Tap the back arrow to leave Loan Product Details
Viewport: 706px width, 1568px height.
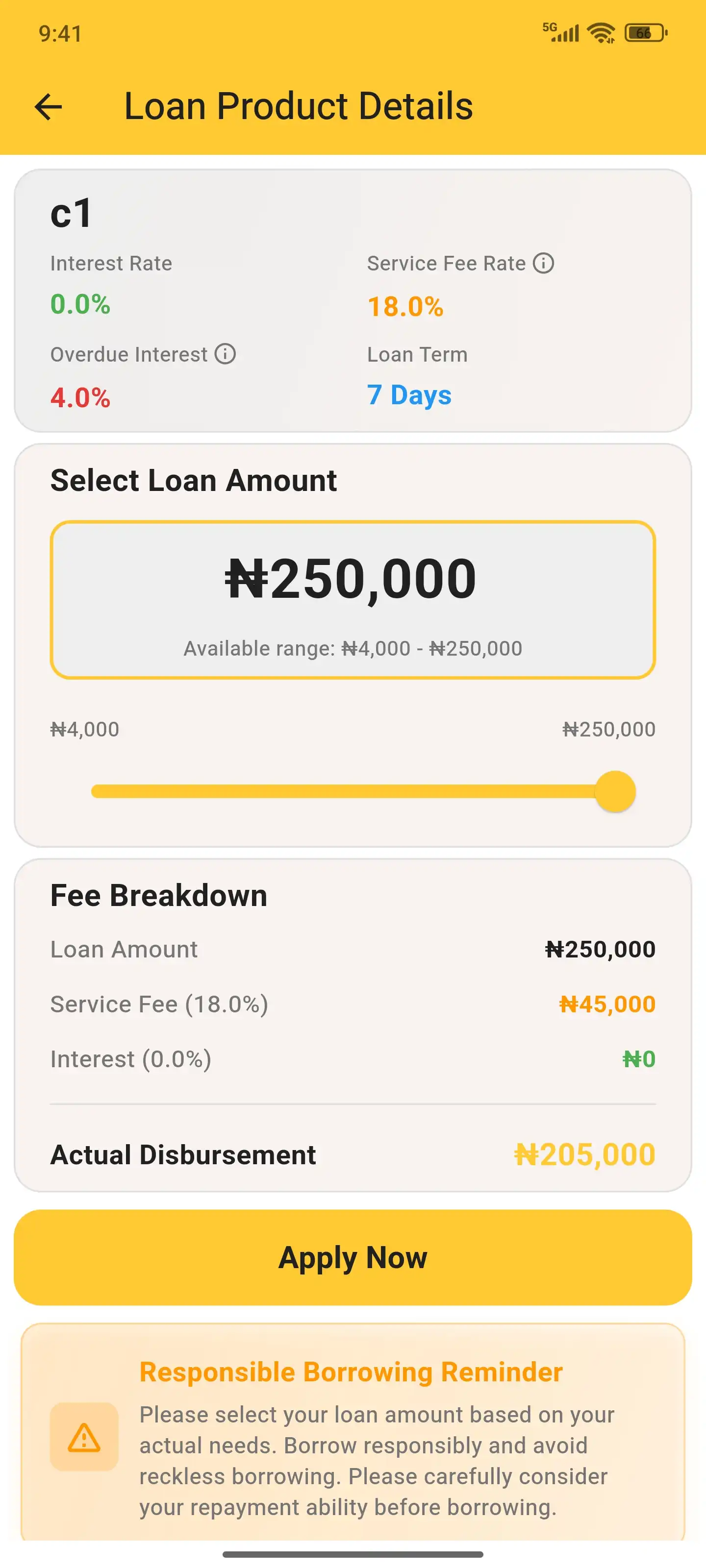pyautogui.click(x=49, y=106)
